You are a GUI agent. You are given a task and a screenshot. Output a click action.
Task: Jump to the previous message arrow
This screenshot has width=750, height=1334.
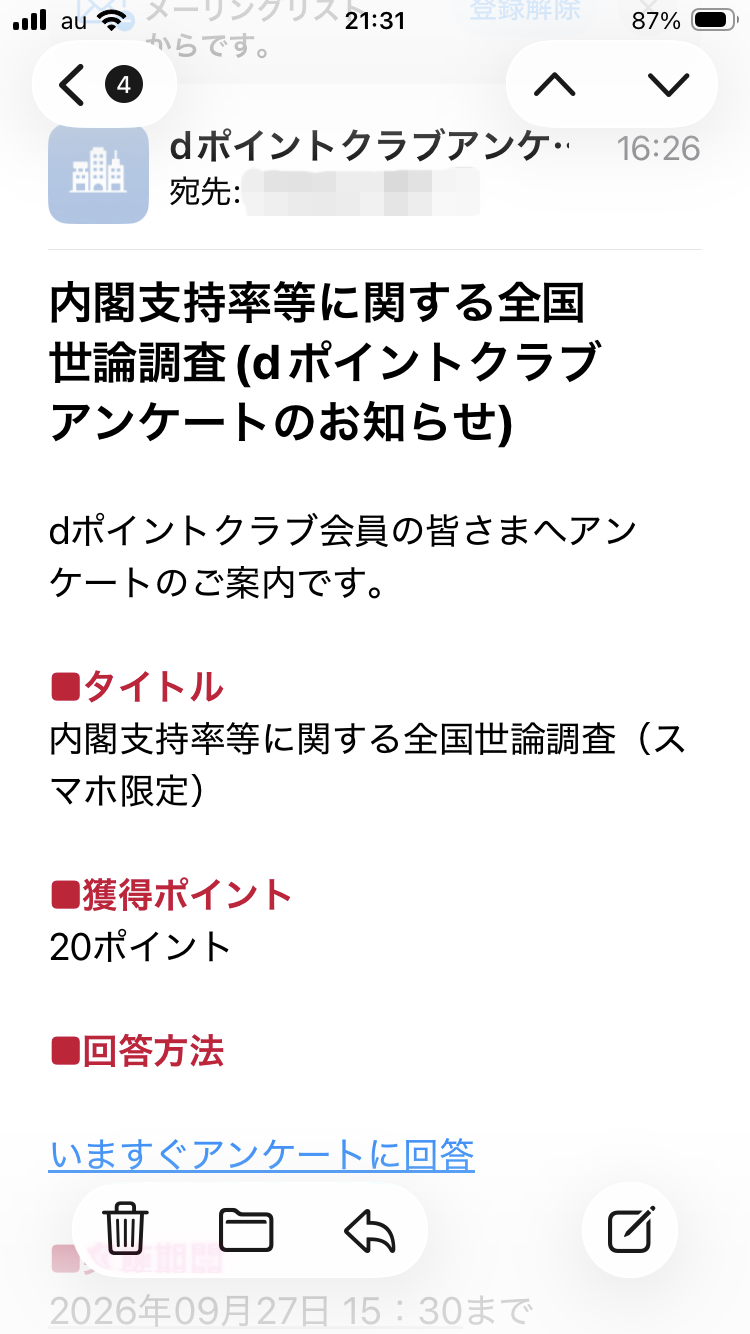click(555, 85)
